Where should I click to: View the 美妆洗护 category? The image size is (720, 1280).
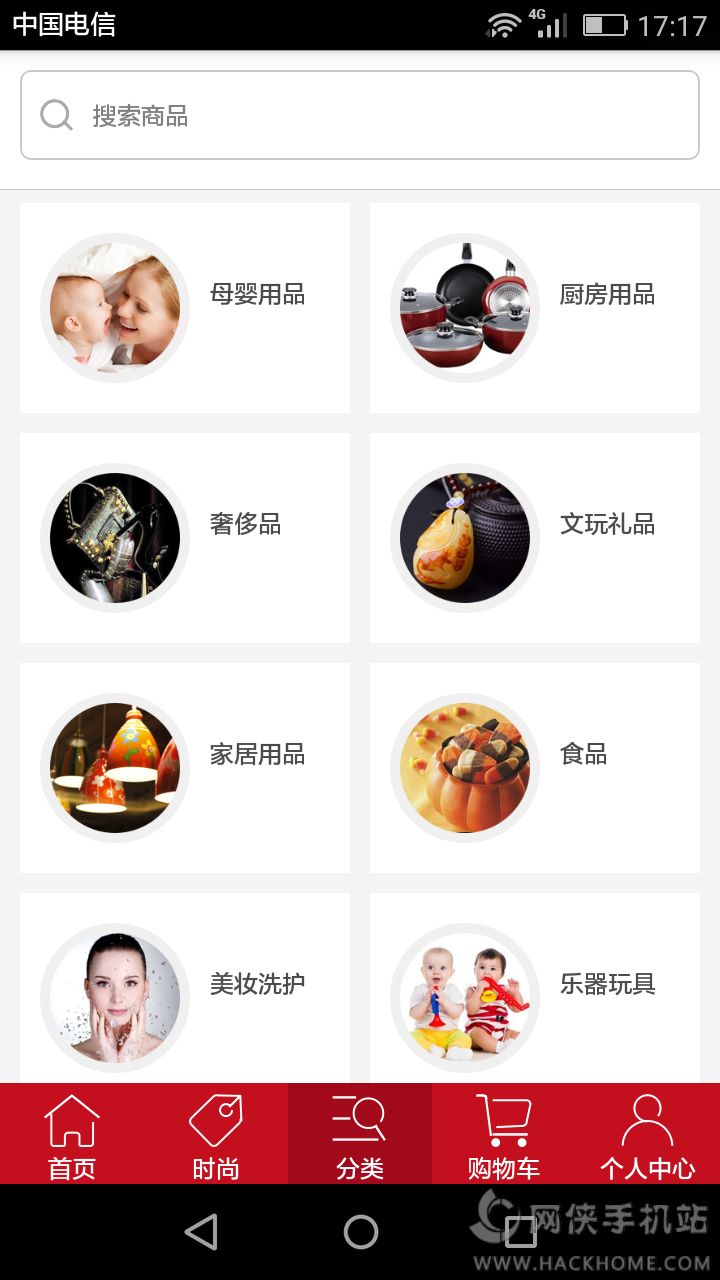185,990
